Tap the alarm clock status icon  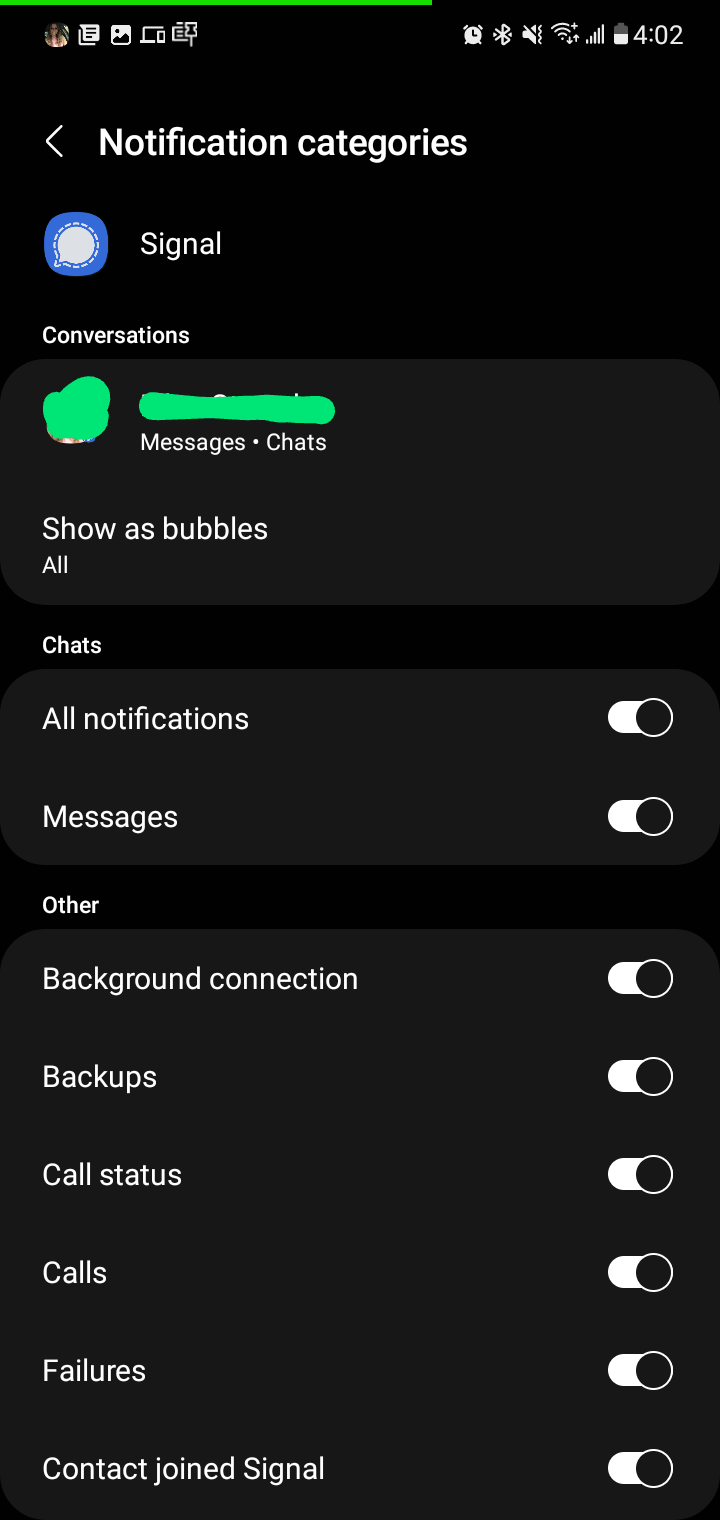point(472,35)
